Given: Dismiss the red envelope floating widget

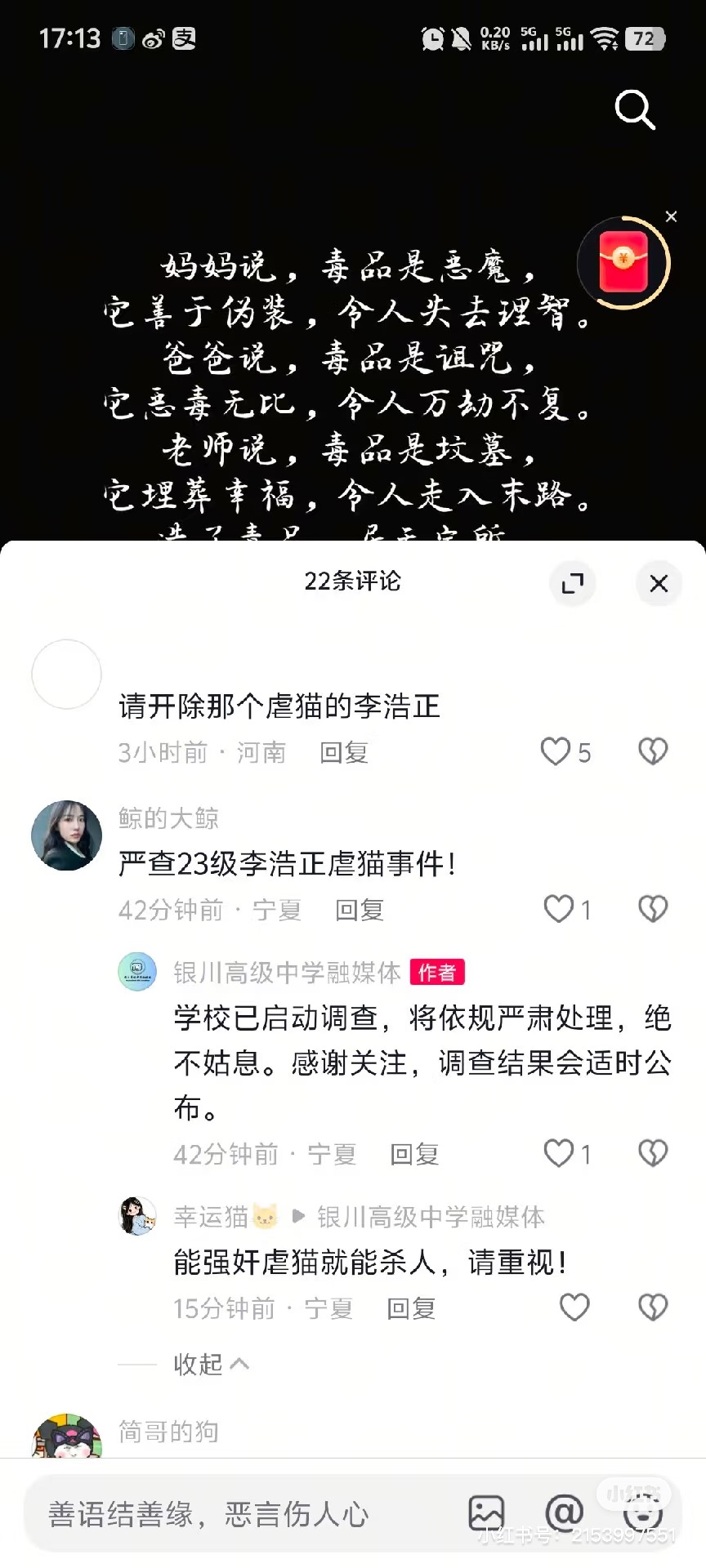Looking at the screenshot, I should click(x=671, y=216).
